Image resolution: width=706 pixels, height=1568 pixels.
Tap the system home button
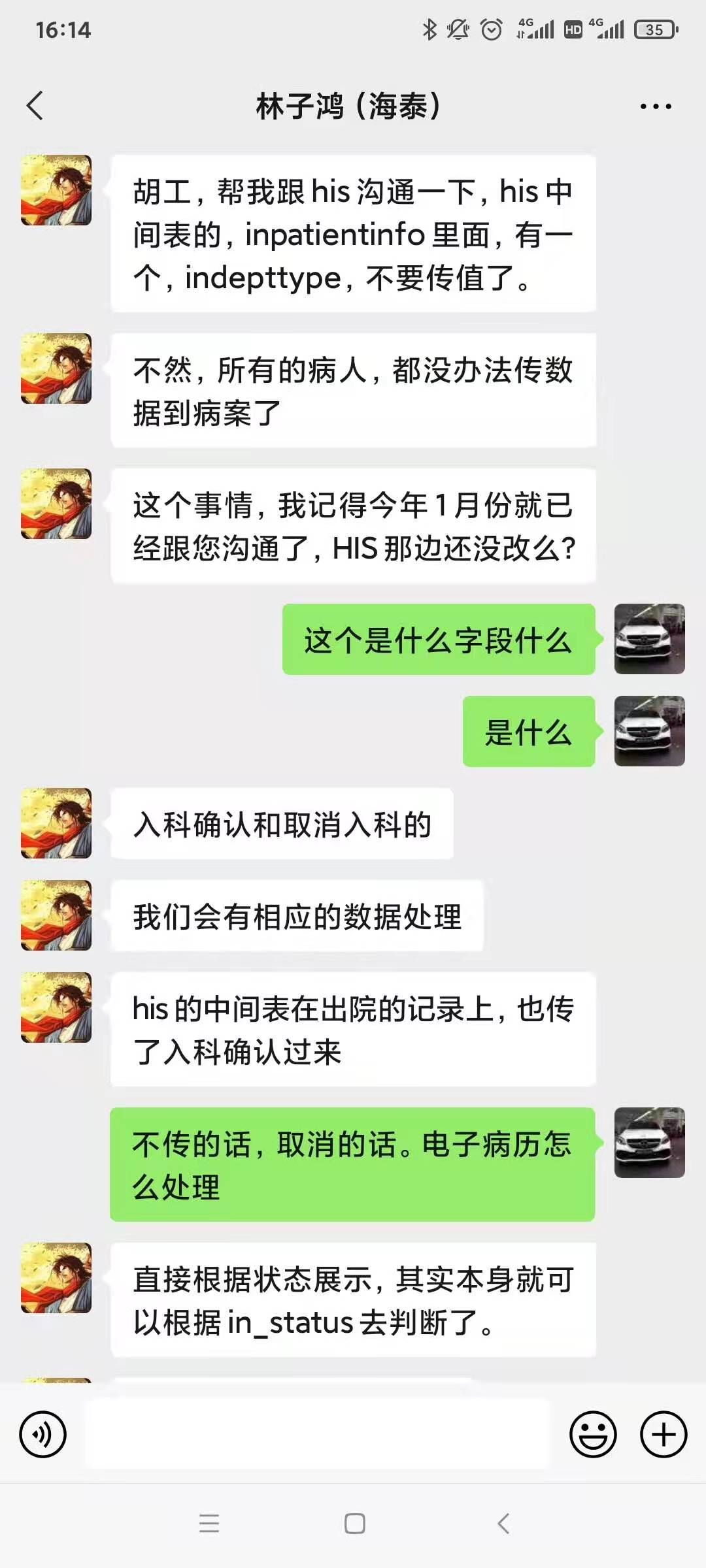click(354, 1524)
